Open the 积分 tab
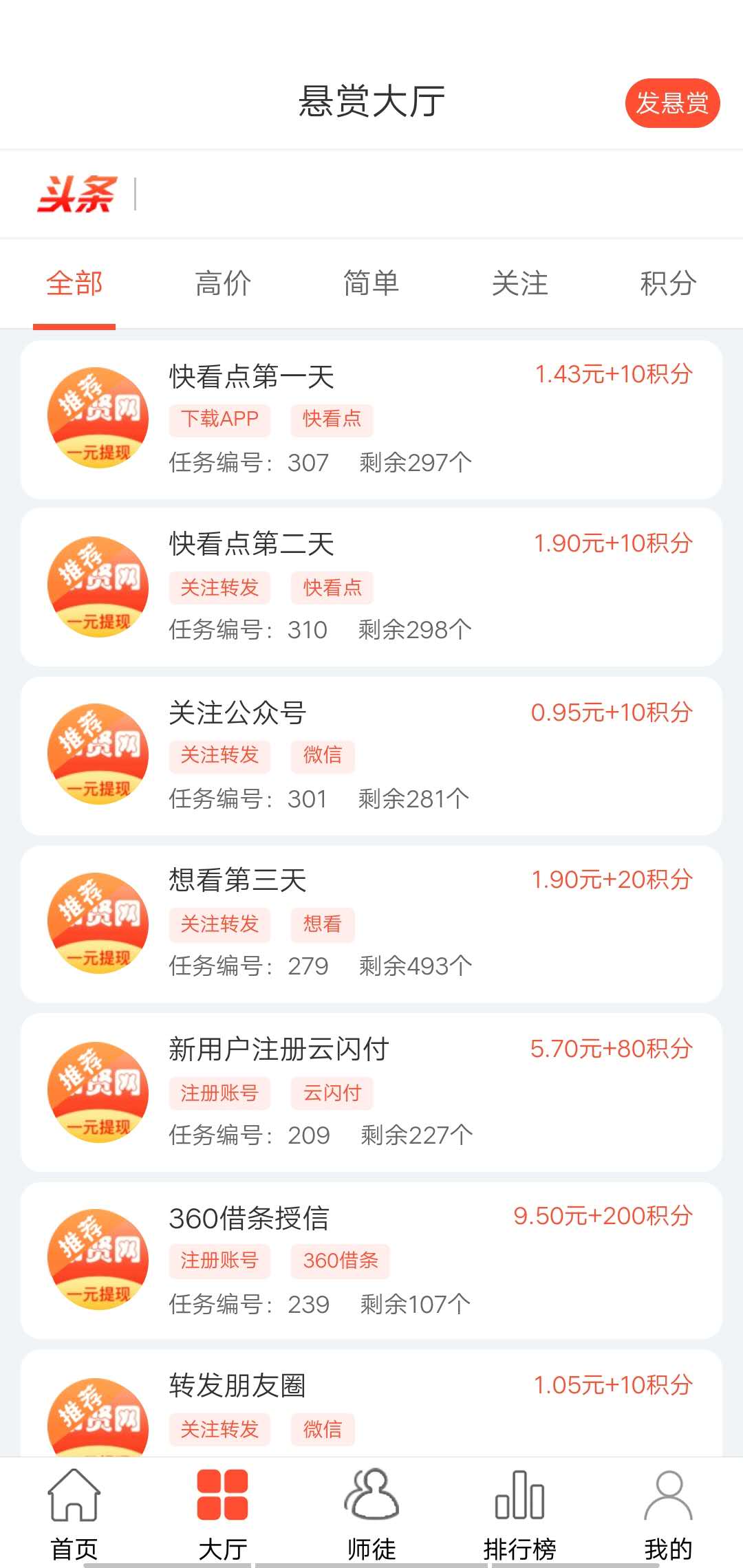The image size is (743, 1568). coord(665,283)
